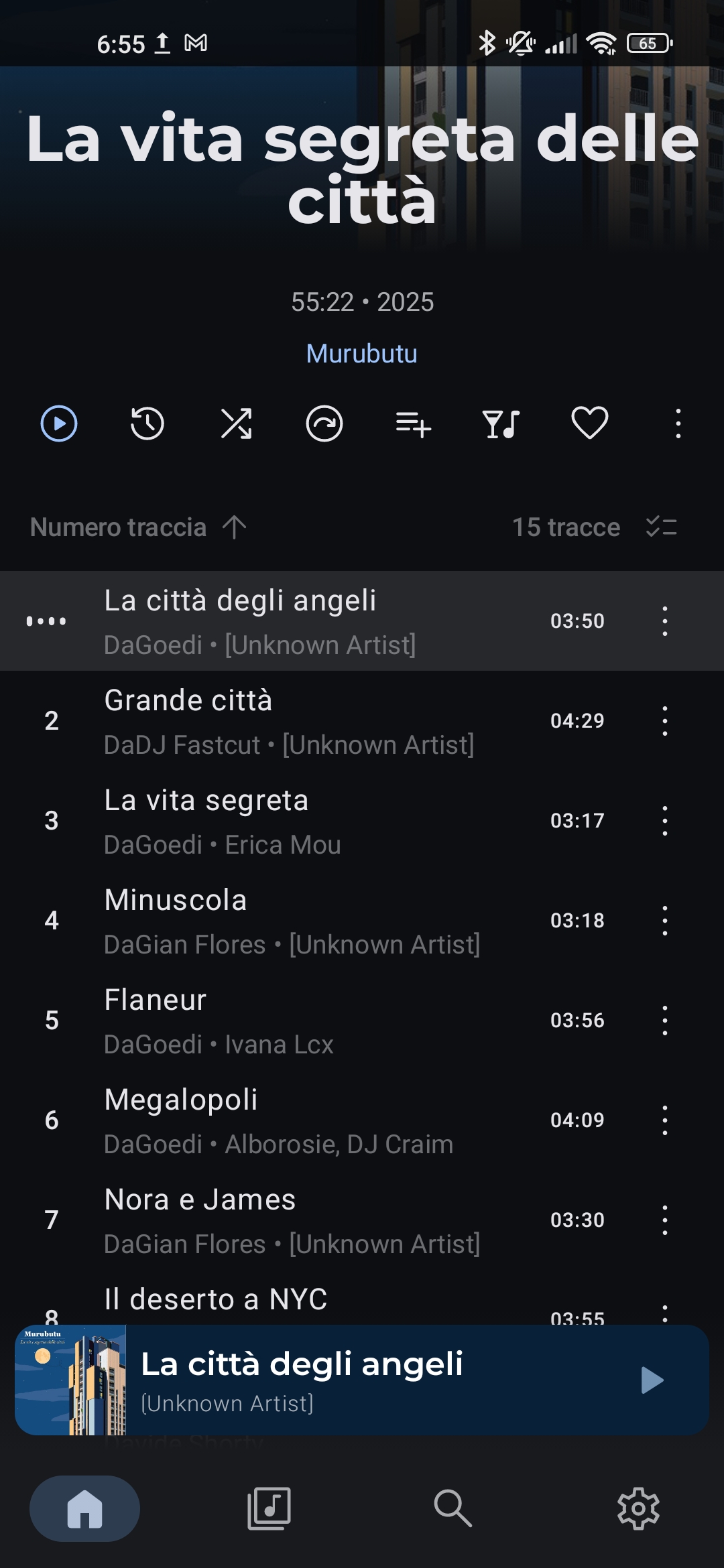Viewport: 724px width, 1568px height.
Task: Resume playback from the mini player
Action: (652, 1380)
